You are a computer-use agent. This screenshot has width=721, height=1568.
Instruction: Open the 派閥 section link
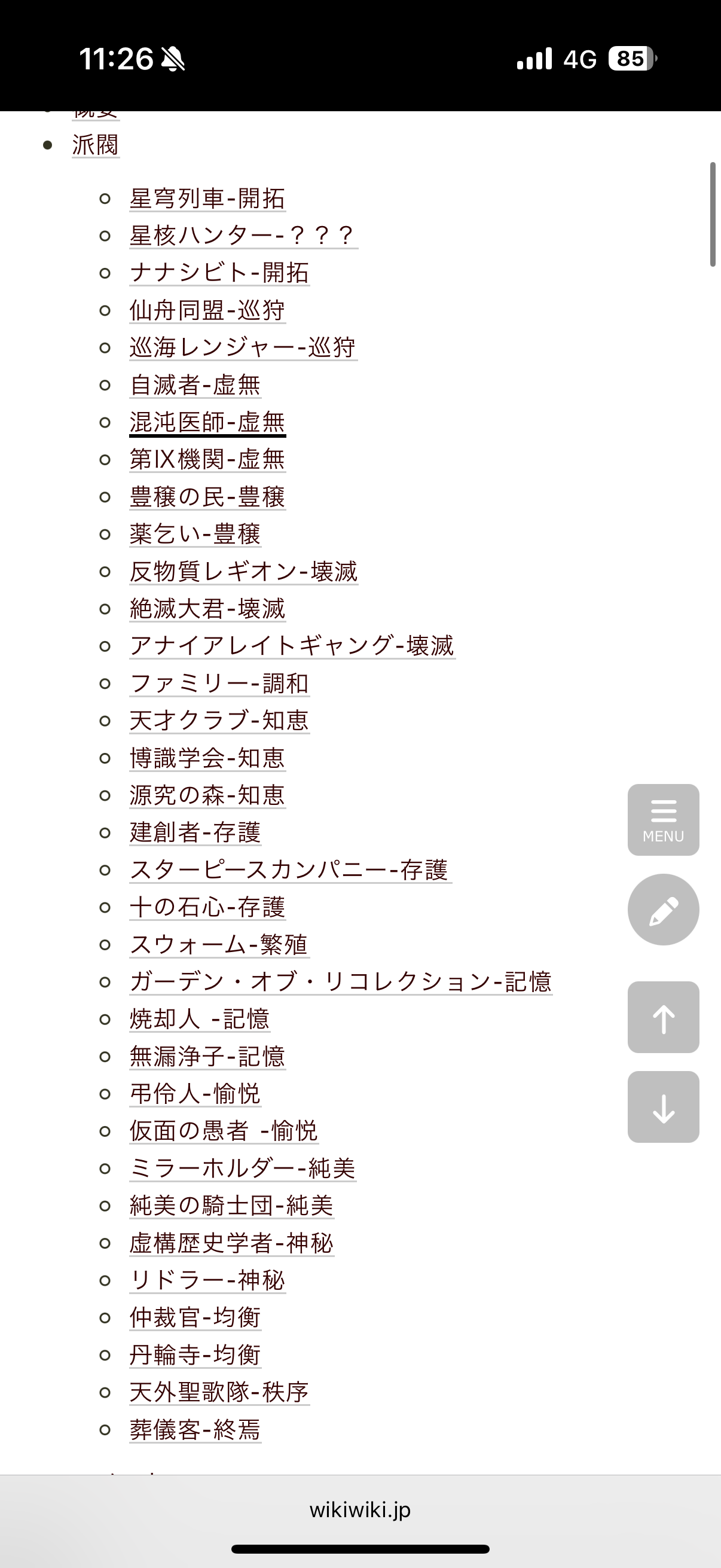(x=96, y=145)
